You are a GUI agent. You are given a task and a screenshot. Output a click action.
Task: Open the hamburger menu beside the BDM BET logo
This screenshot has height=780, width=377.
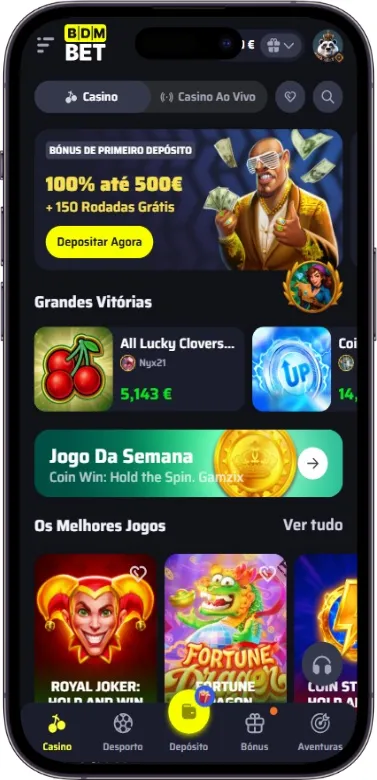tap(45, 45)
